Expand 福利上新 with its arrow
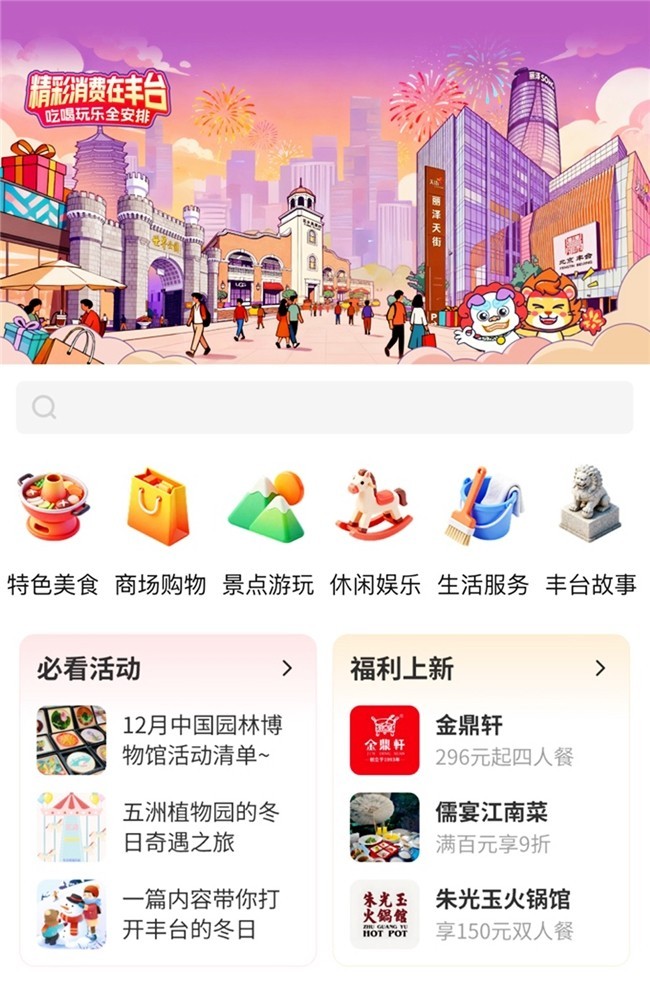This screenshot has width=650, height=985. (x=600, y=668)
